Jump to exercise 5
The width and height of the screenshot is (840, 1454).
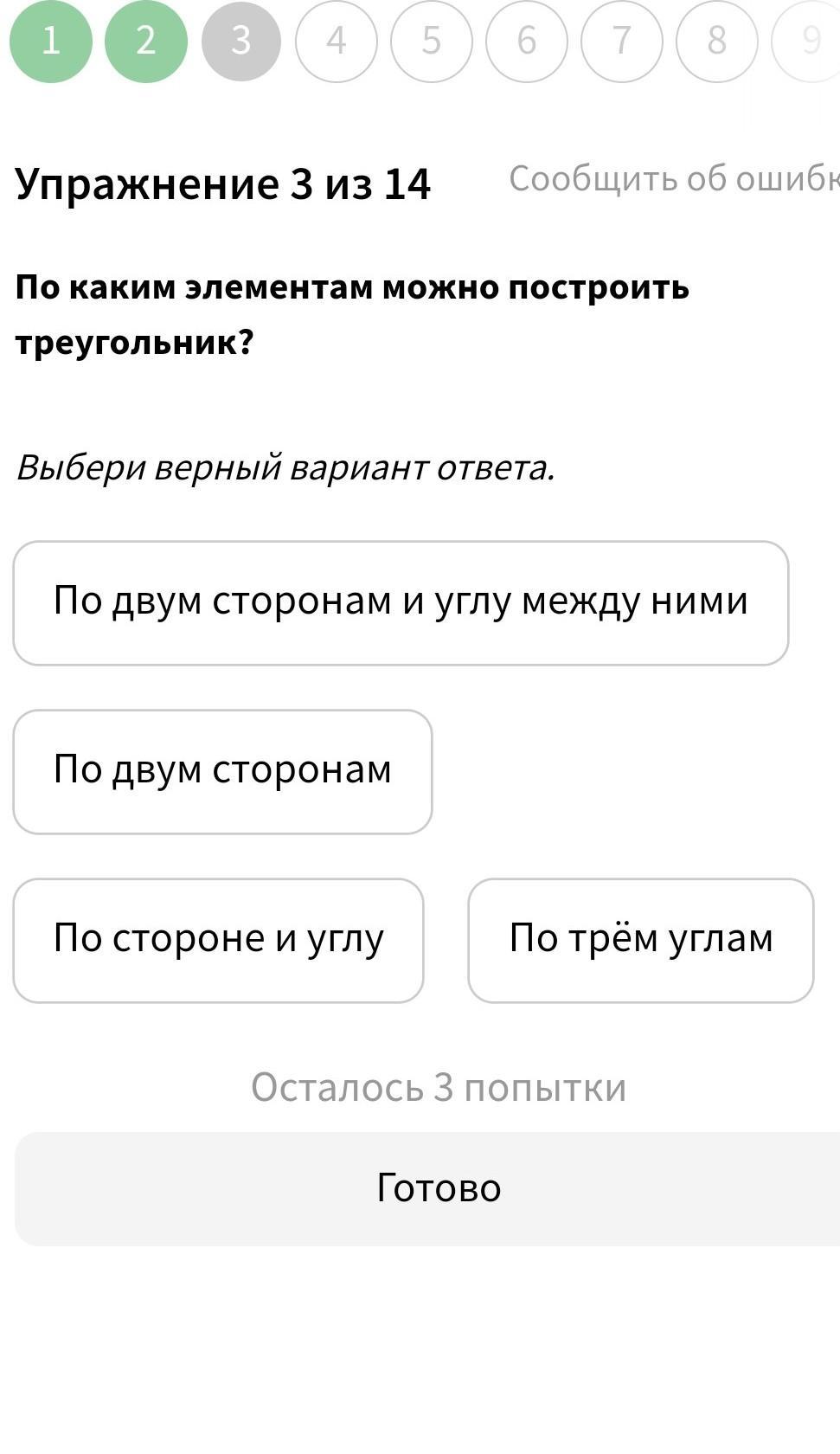click(x=431, y=41)
